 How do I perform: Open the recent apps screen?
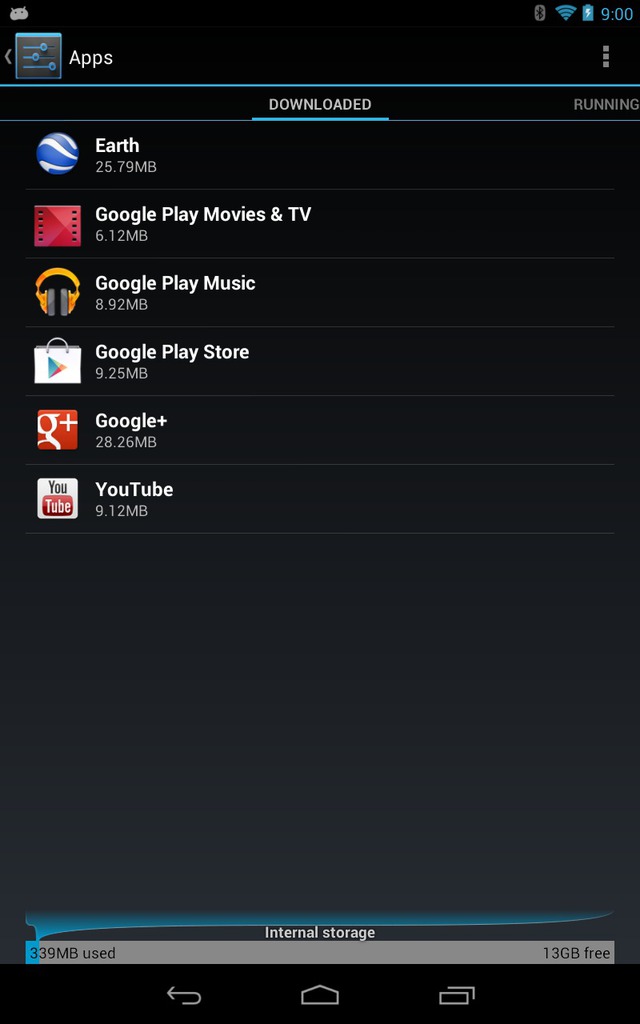pos(456,995)
